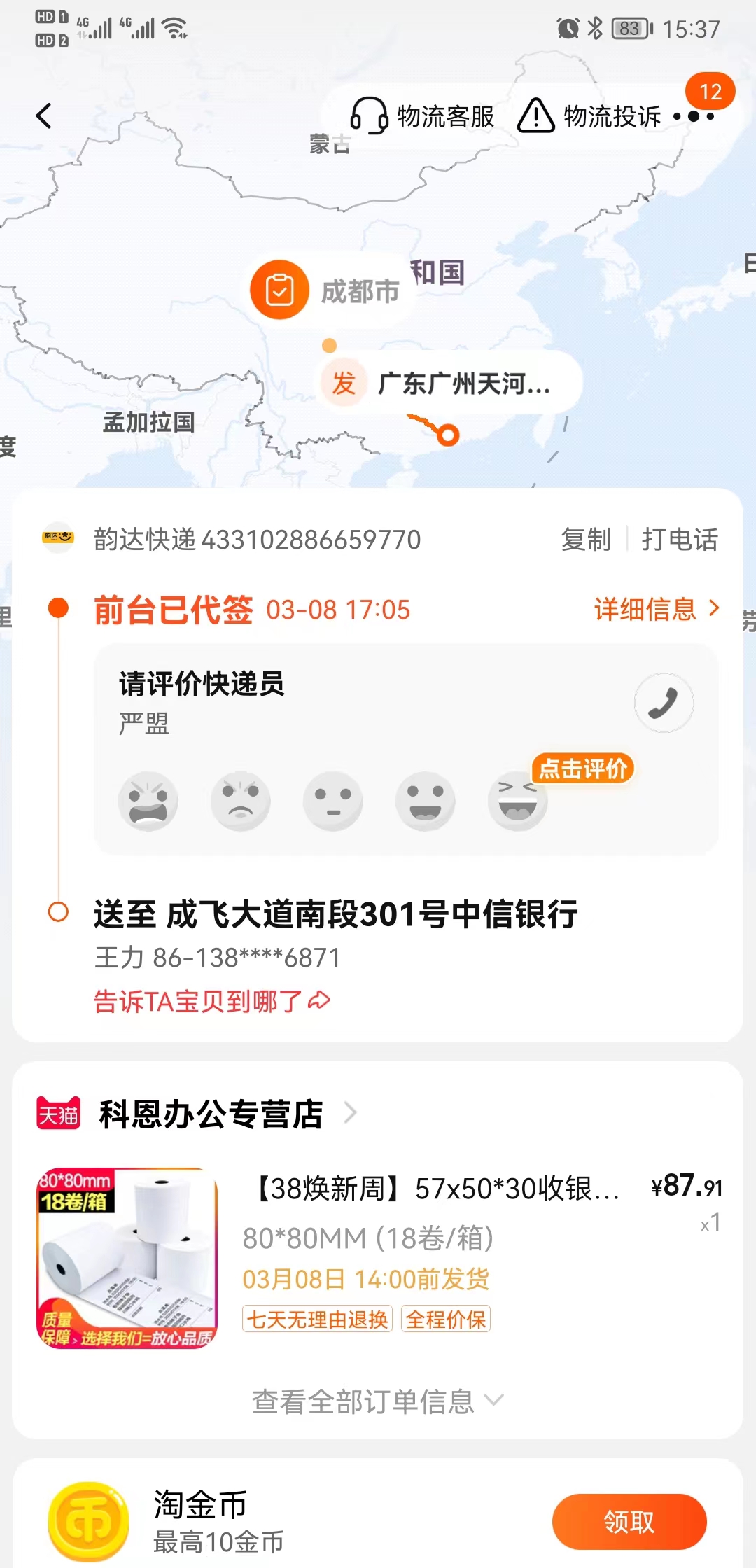Open 物流投诉 logistics complaint
Viewport: 756px width, 1568px height.
click(x=589, y=115)
